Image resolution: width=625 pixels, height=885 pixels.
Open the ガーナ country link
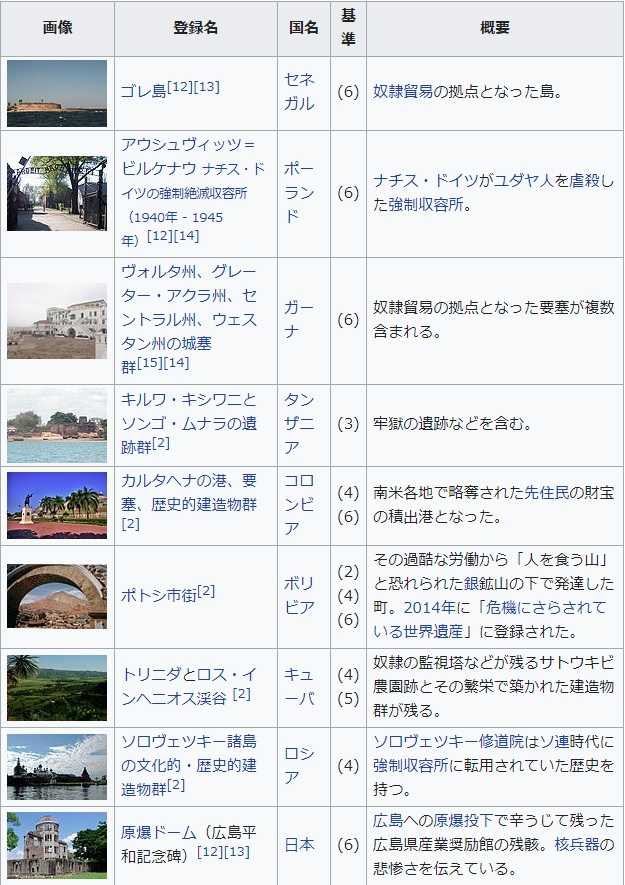point(298,320)
